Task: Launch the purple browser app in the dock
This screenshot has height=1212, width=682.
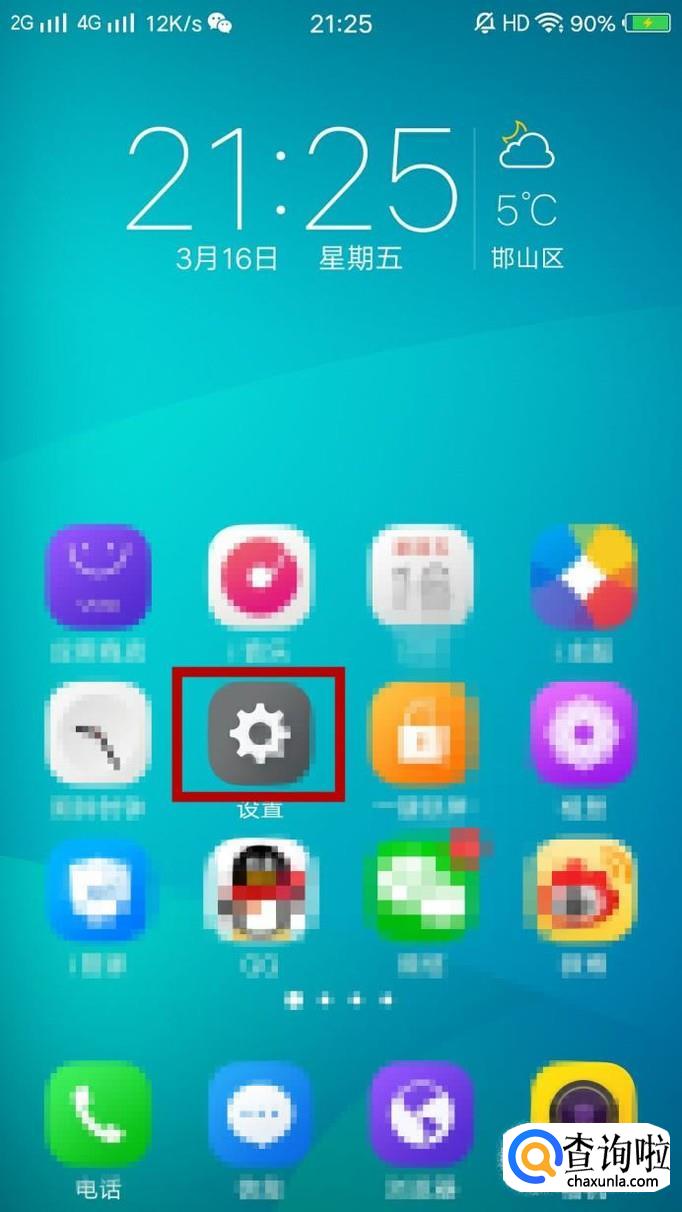Action: pos(422,1113)
